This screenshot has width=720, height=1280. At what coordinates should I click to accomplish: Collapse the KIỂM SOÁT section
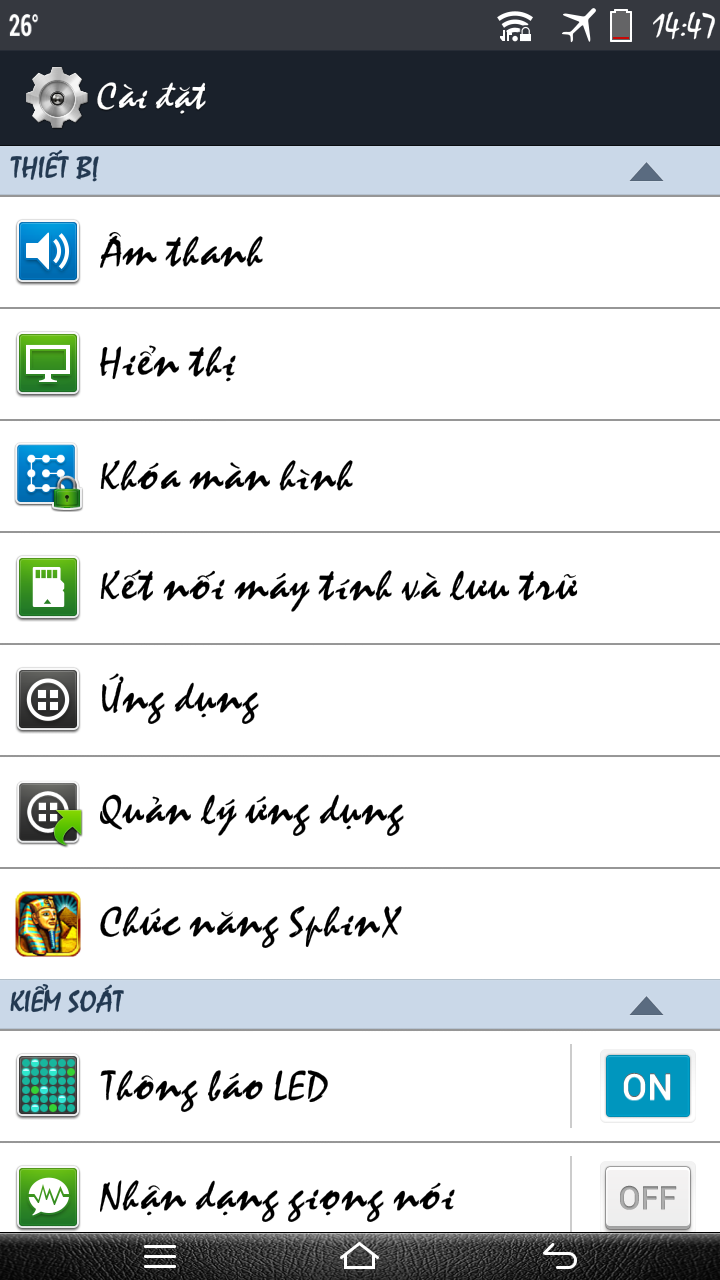pyautogui.click(x=646, y=1005)
